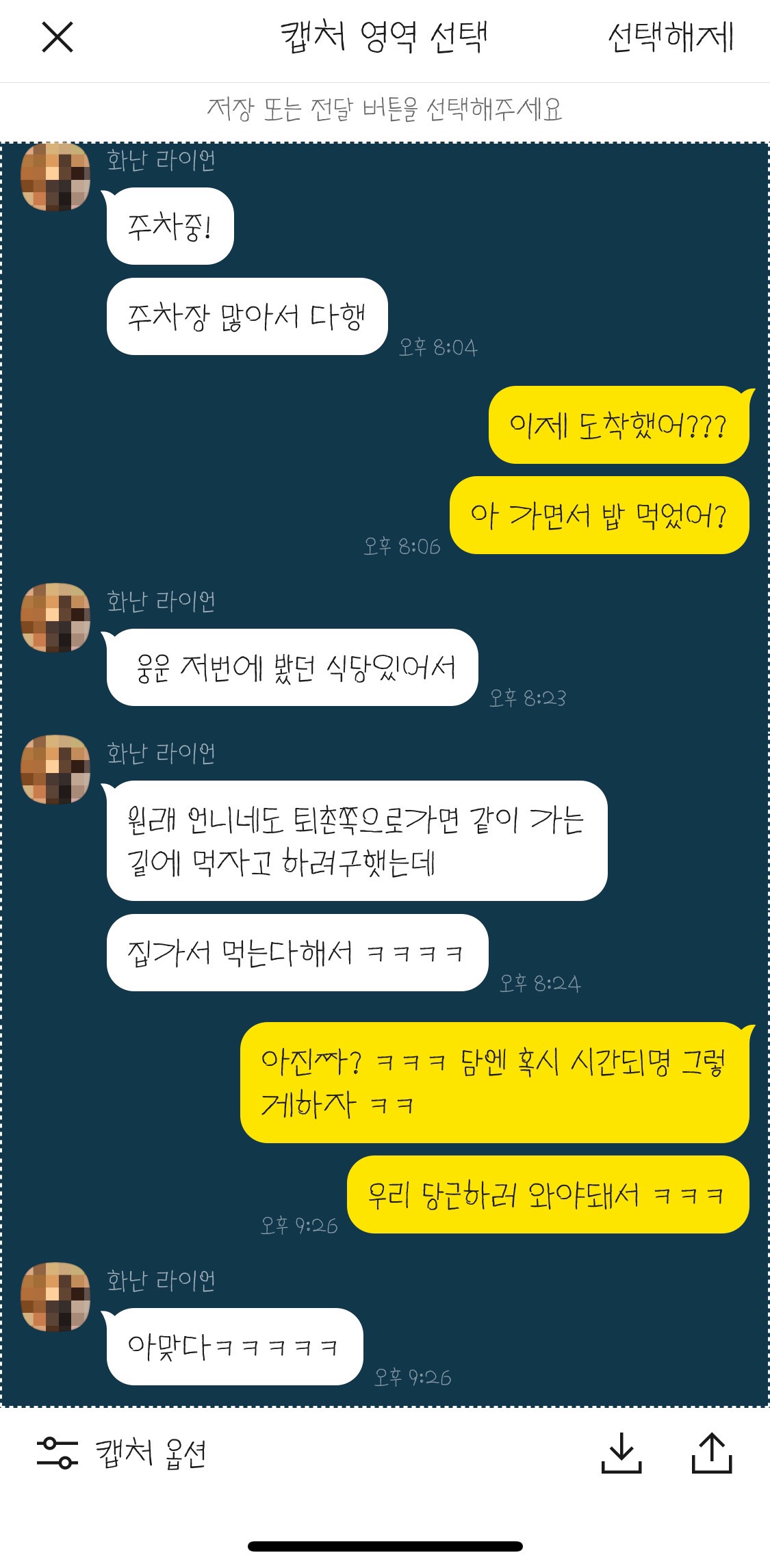The height and width of the screenshot is (1568, 770).
Task: Toggle the 이제 도착했어??? yellow bubble selection
Action: point(618,426)
